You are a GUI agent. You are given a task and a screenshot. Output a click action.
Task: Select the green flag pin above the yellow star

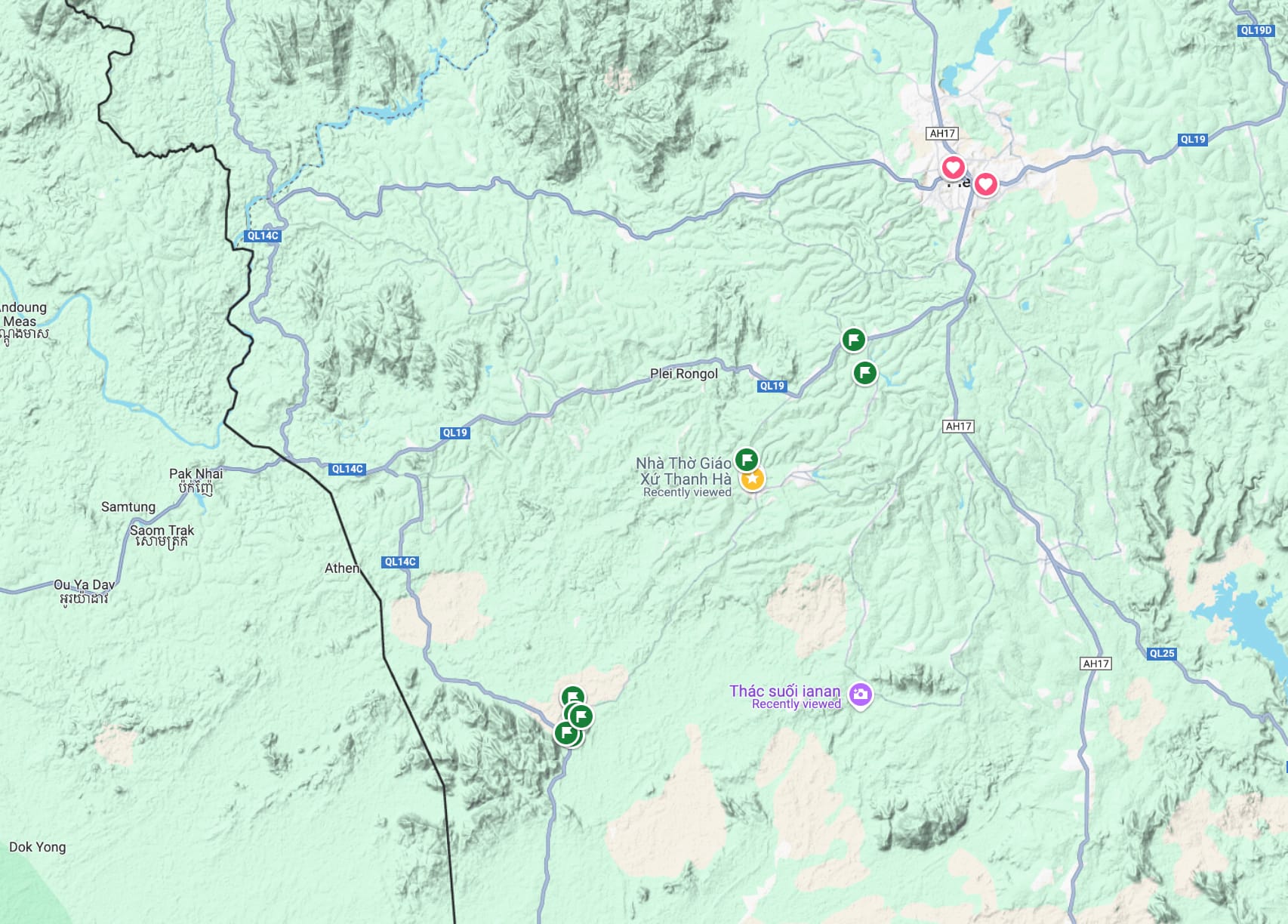746,458
